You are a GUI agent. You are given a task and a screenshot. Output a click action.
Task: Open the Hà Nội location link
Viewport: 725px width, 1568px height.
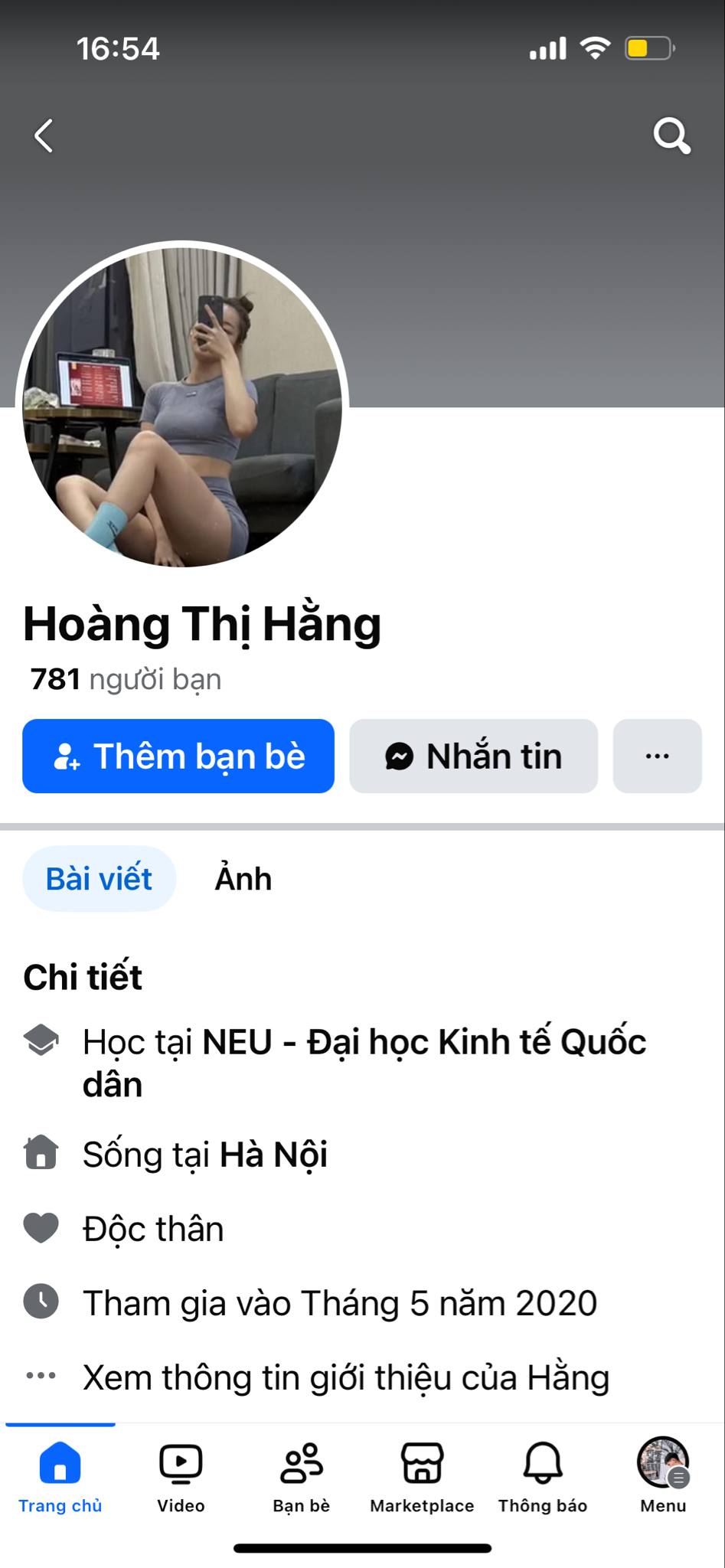coord(273,1155)
